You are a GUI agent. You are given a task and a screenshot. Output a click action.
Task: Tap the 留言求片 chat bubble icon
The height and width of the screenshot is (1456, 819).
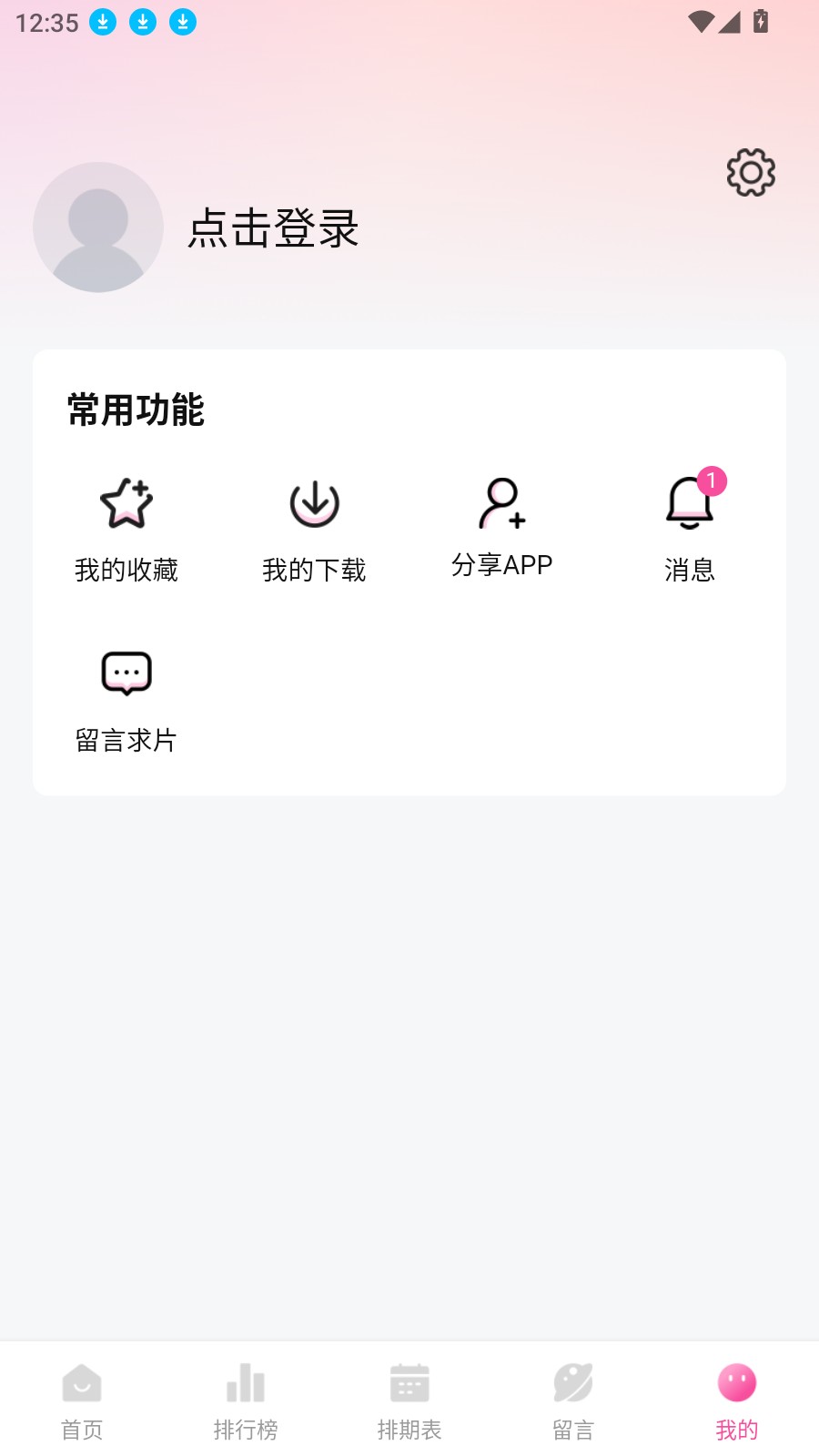coord(127,673)
